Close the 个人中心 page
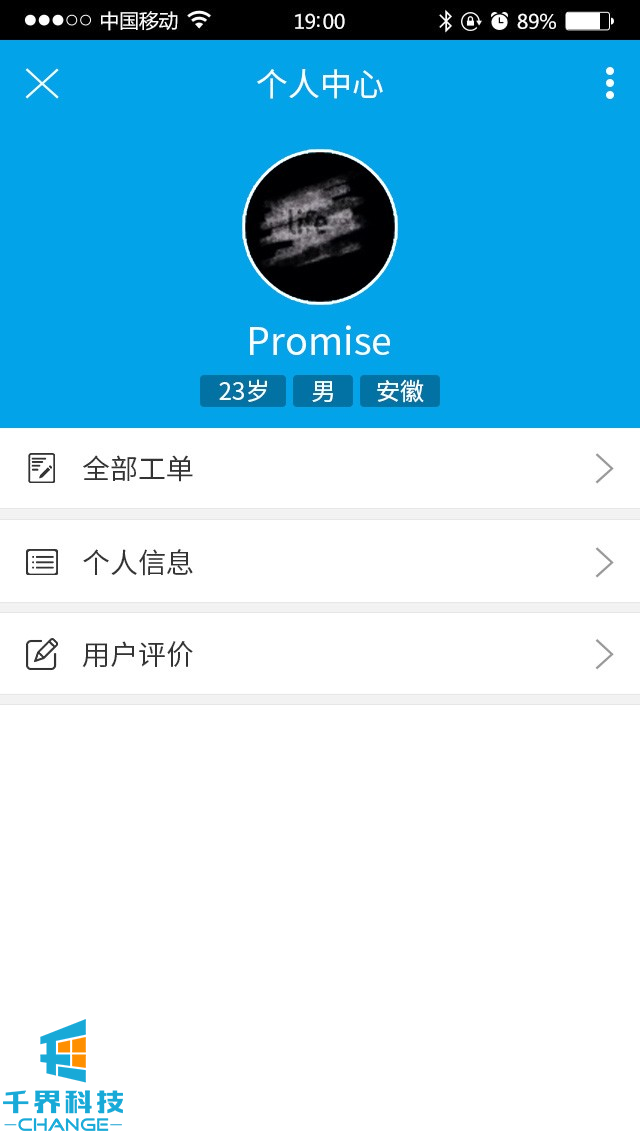 tap(42, 84)
